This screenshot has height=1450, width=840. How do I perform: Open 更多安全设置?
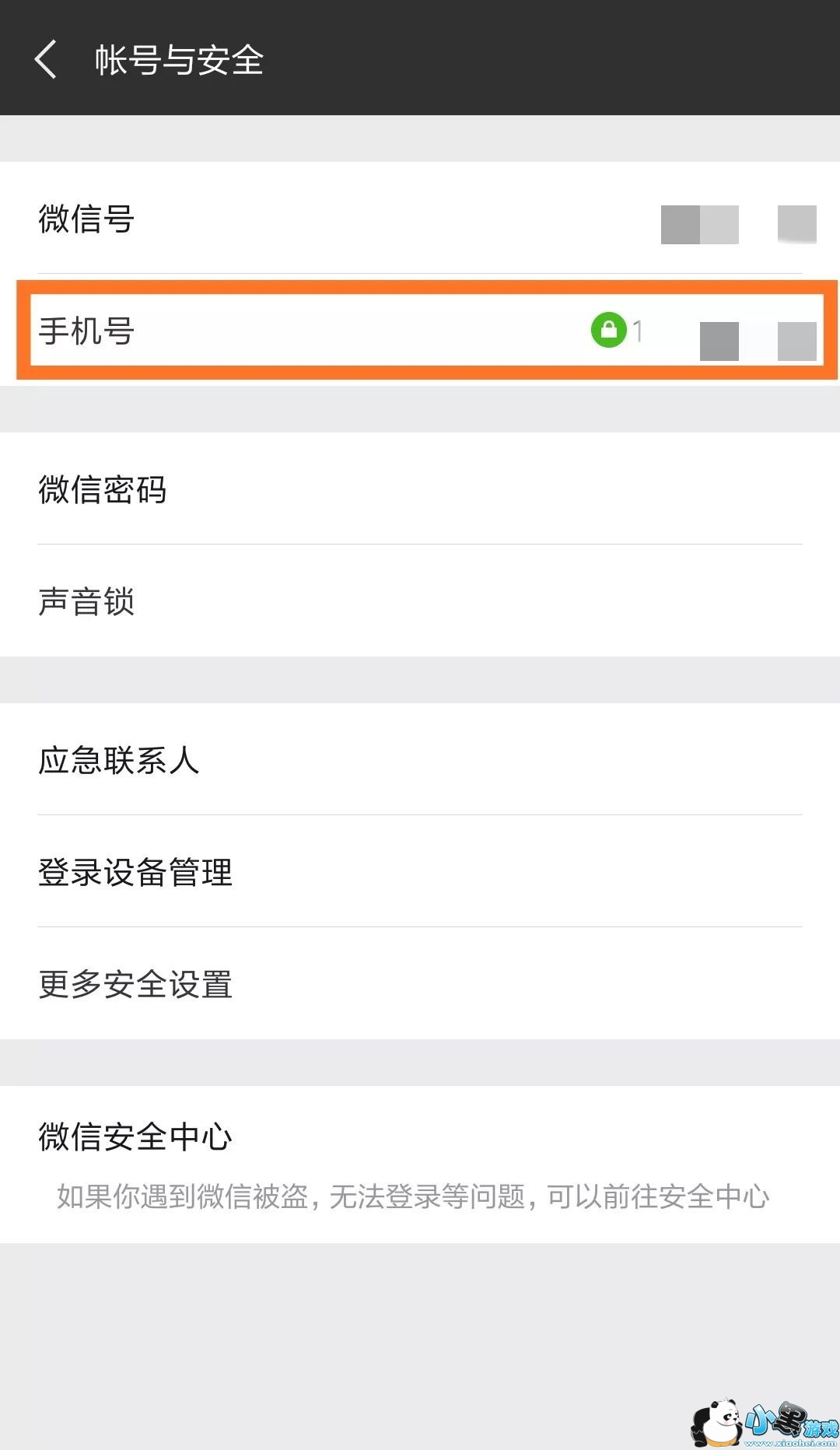[420, 983]
